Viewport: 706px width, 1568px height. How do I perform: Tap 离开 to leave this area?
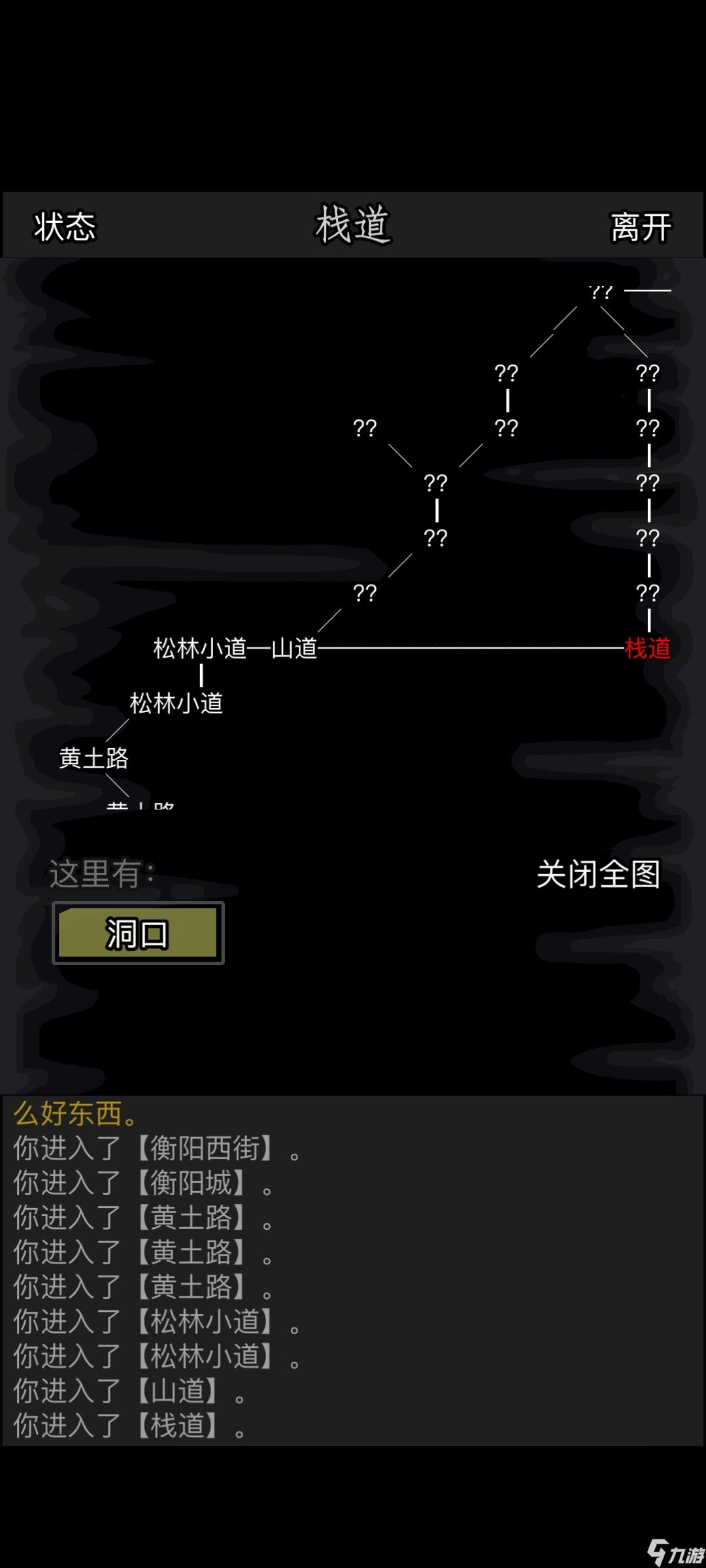point(640,227)
